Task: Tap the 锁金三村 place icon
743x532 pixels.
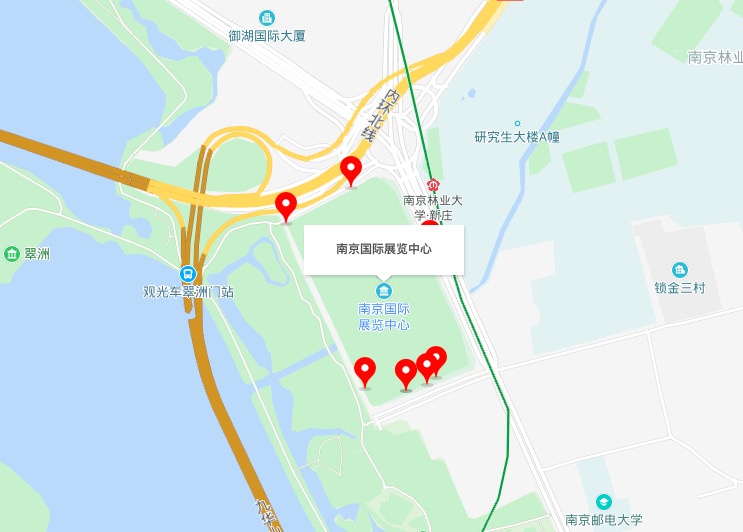Action: [680, 270]
